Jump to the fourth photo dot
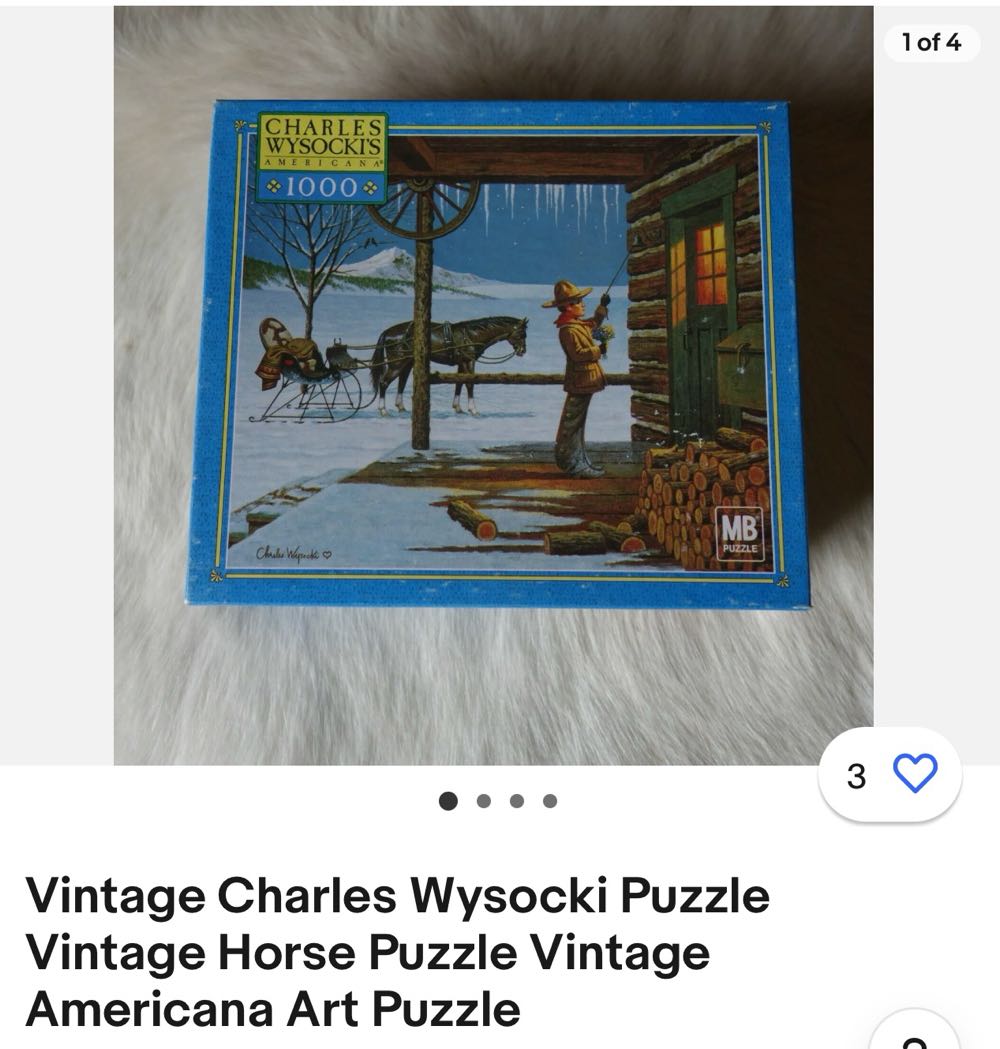The width and height of the screenshot is (1000, 1049). click(550, 801)
